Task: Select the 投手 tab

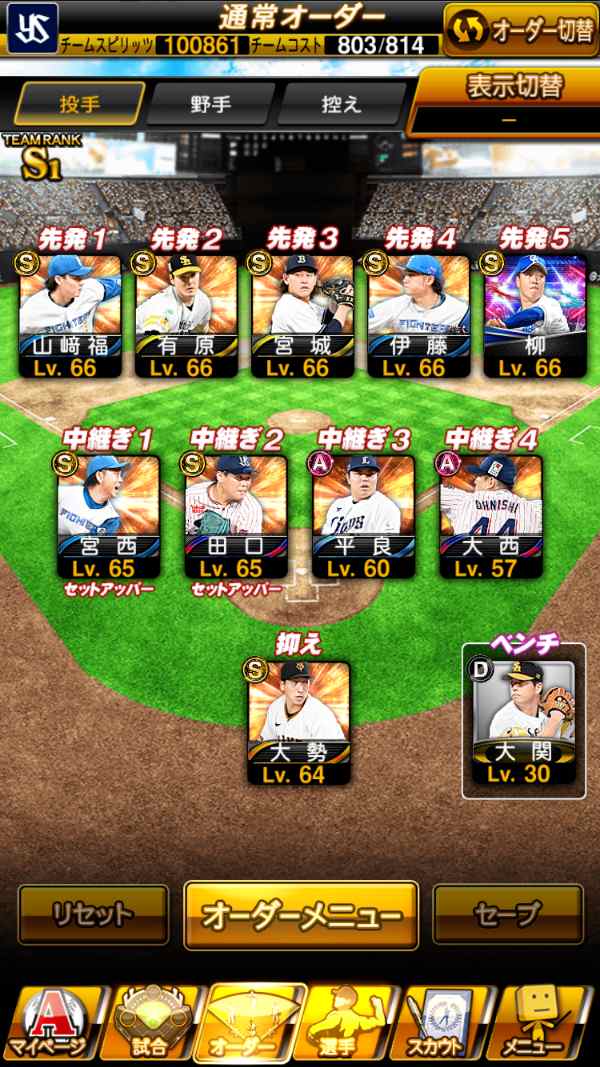Action: pos(80,104)
